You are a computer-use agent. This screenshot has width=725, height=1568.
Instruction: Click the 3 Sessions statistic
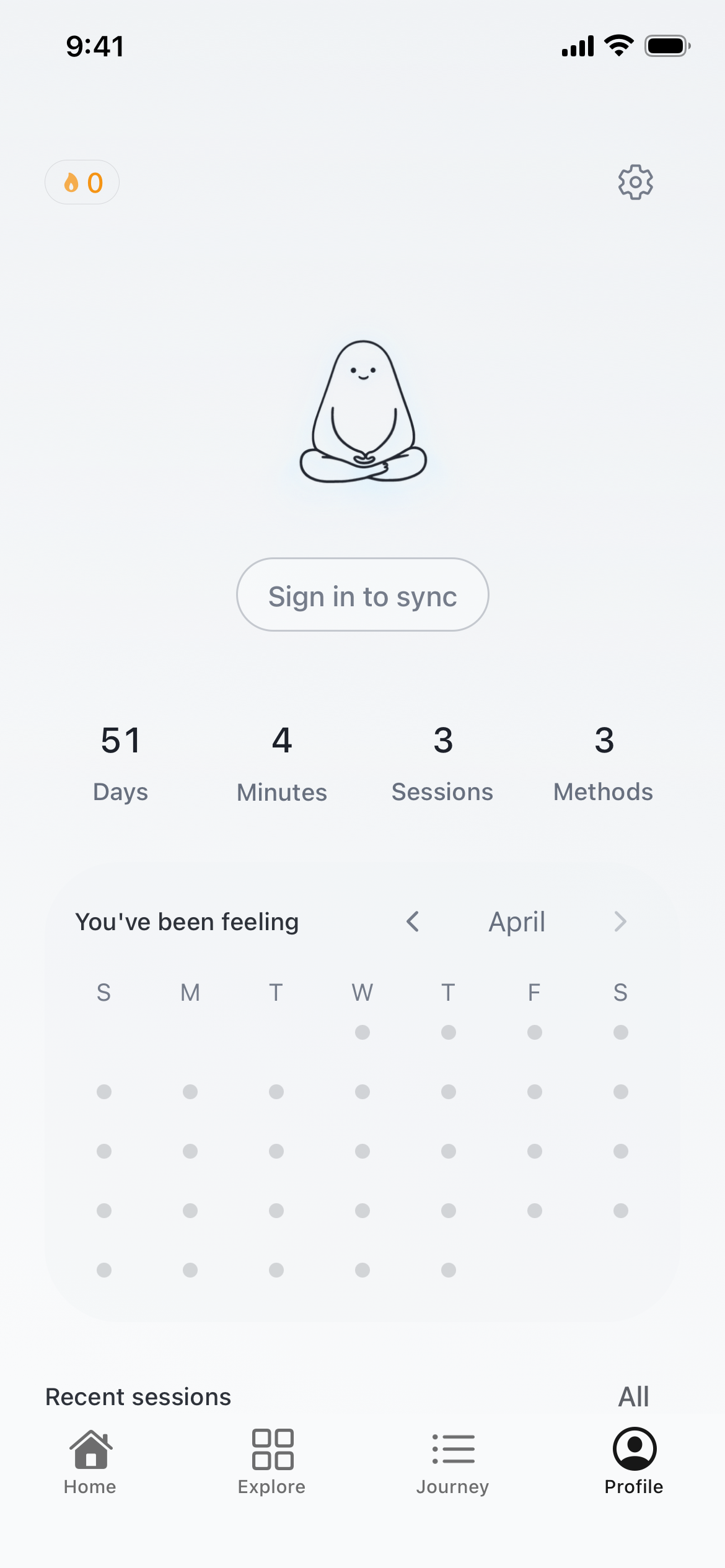[x=442, y=762]
